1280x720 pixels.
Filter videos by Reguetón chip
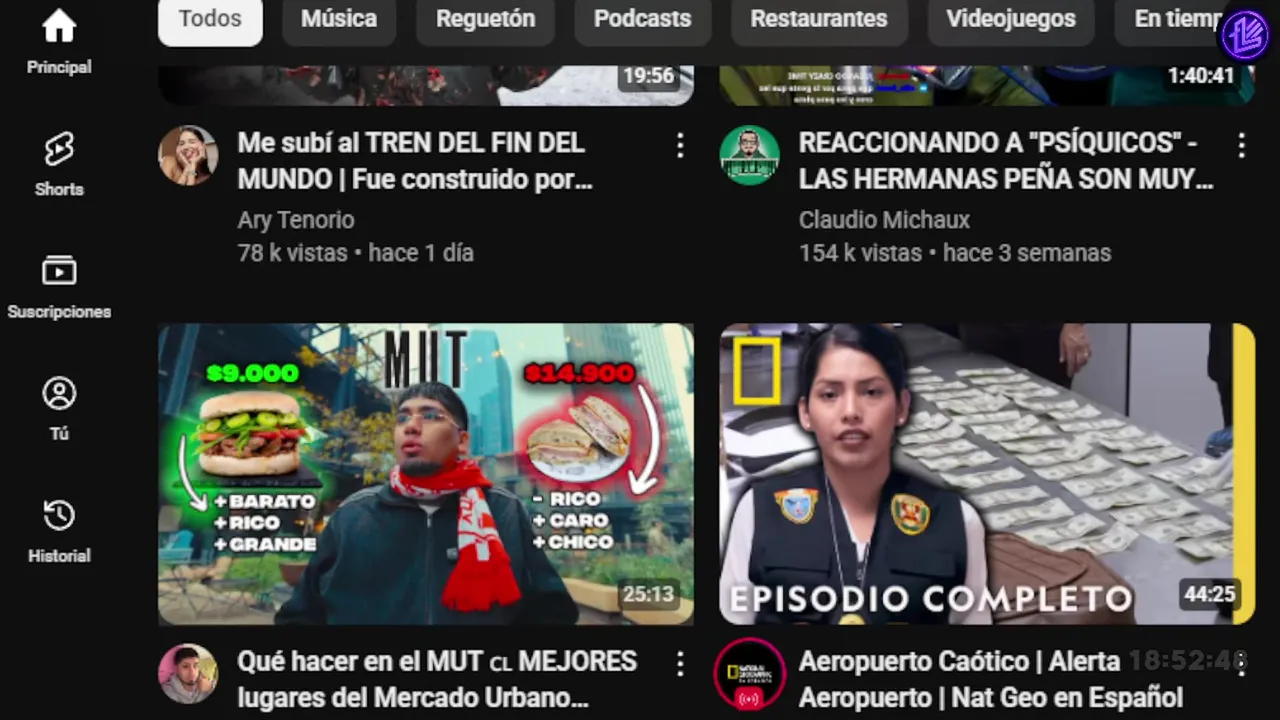(x=485, y=19)
